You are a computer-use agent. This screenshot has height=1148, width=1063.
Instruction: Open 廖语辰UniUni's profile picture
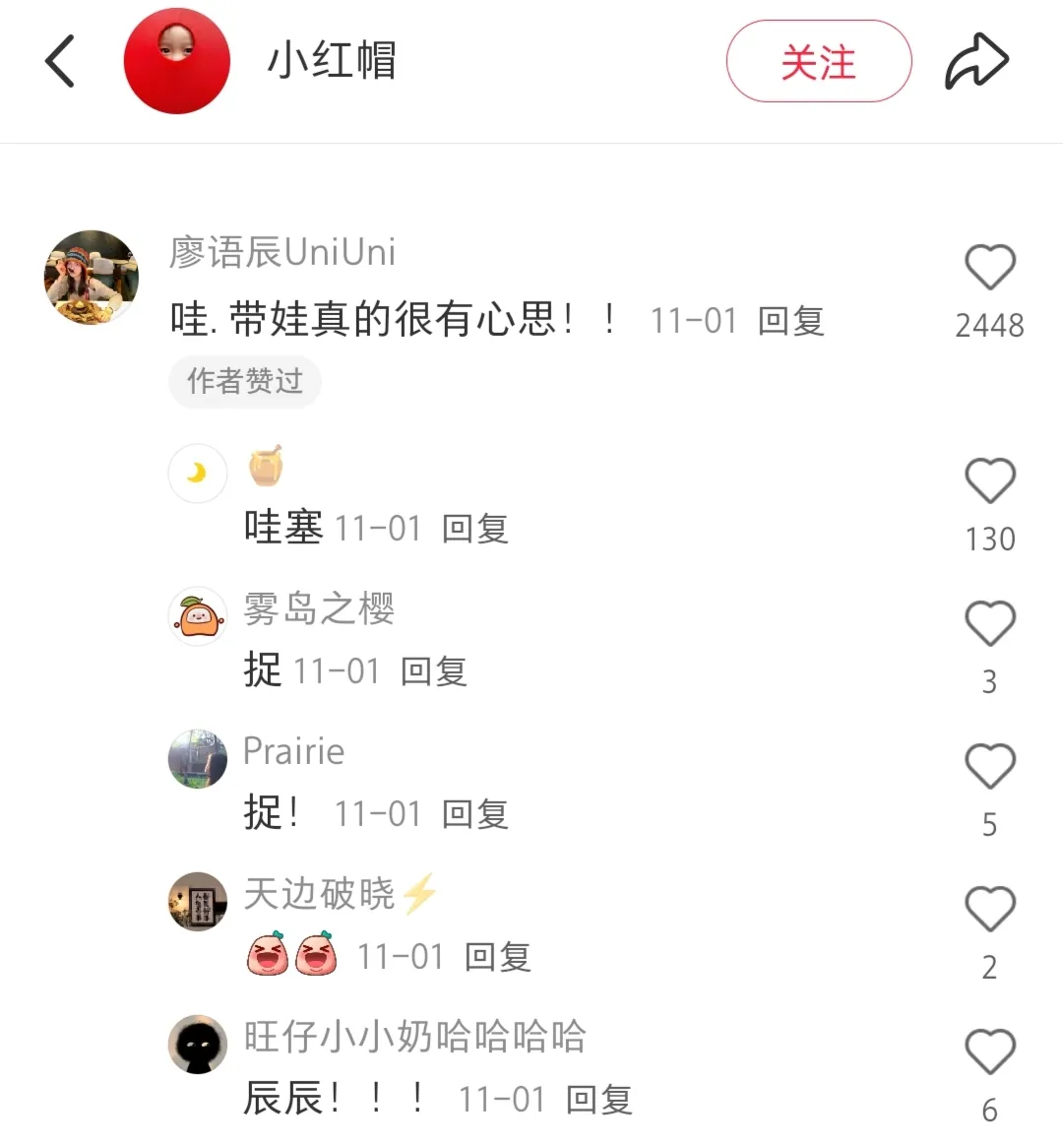[x=92, y=278]
